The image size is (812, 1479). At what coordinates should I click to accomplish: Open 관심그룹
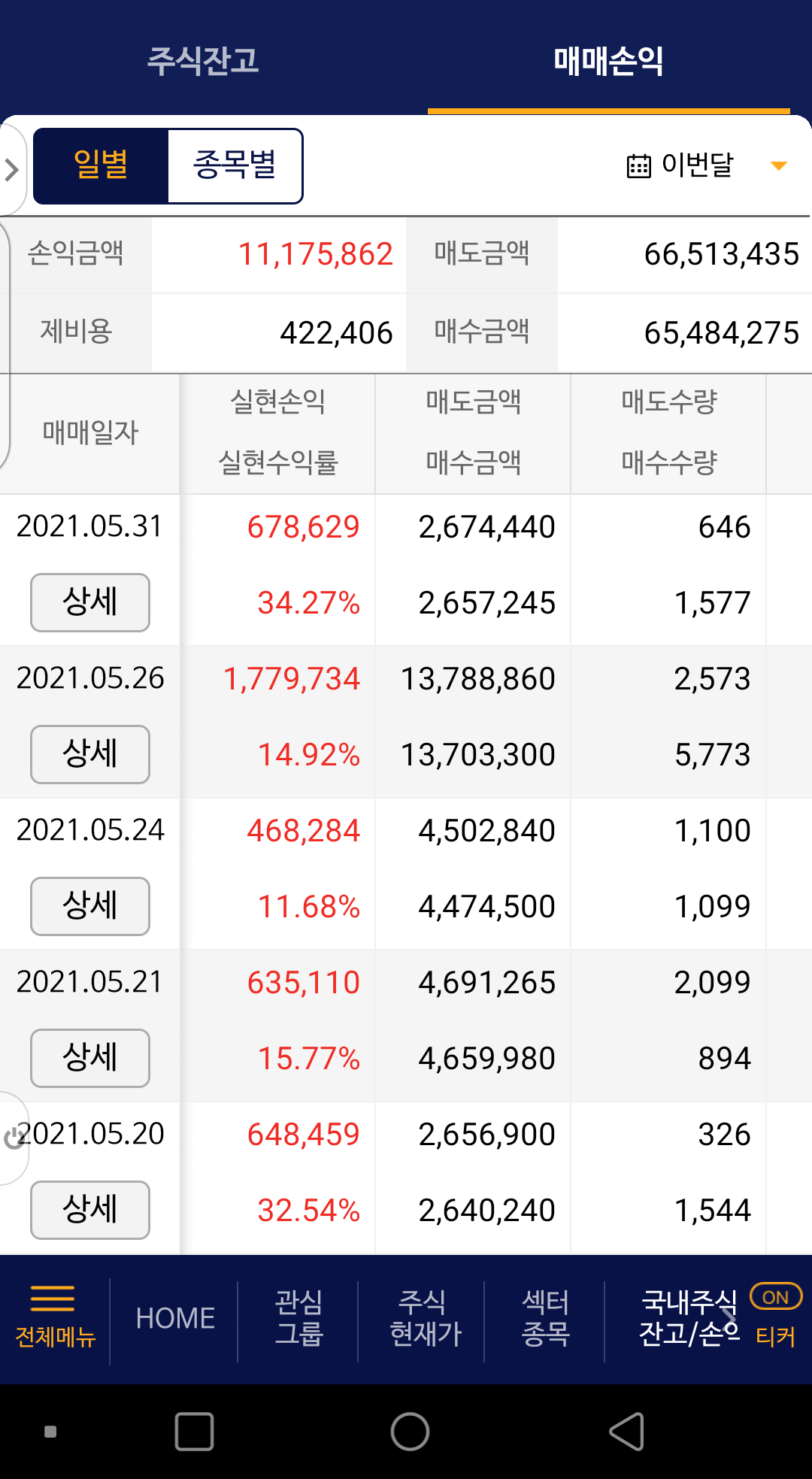[298, 1318]
